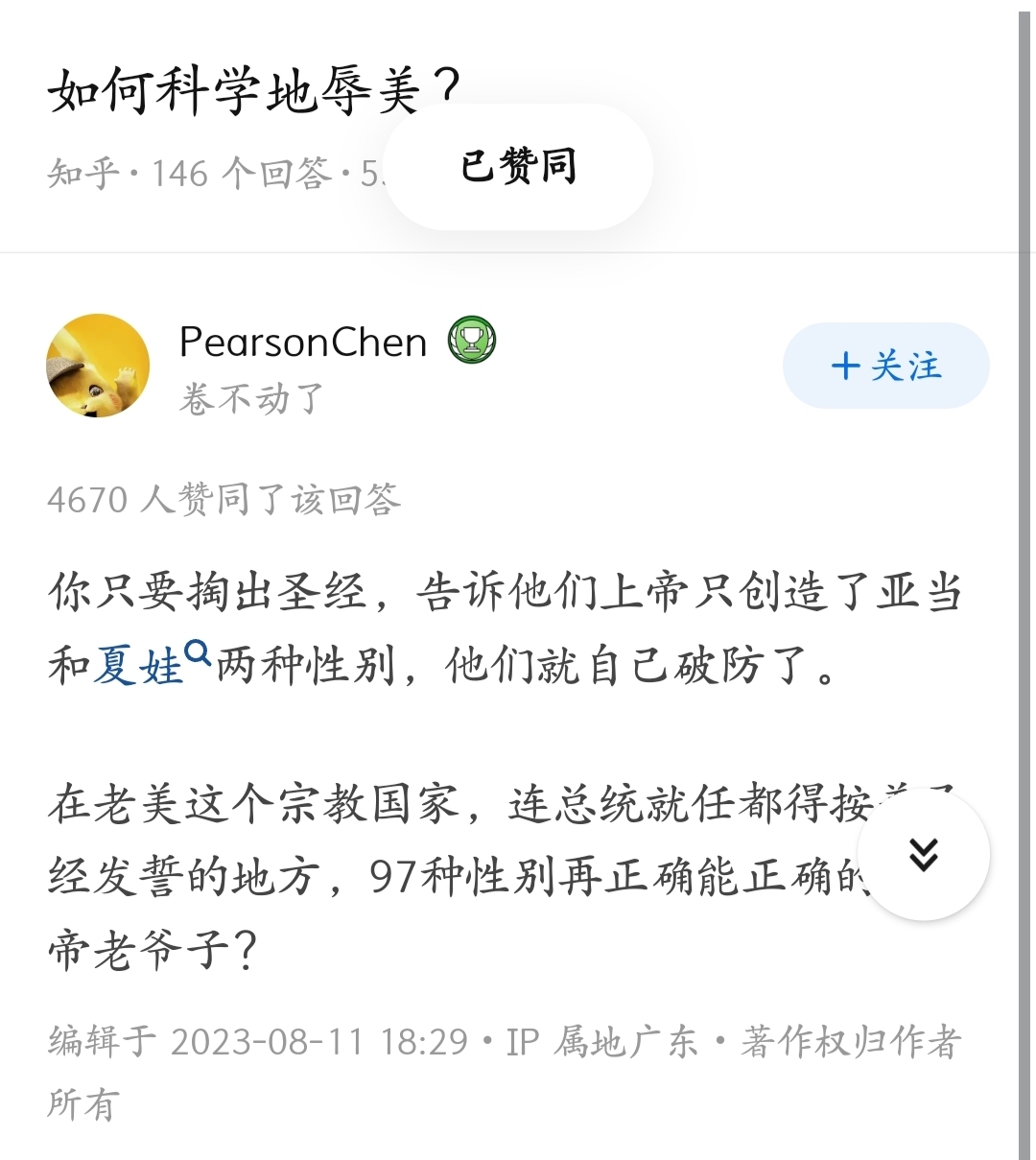The height and width of the screenshot is (1160, 1036).
Task: Open the 夏娃 search link
Action: tap(149, 665)
